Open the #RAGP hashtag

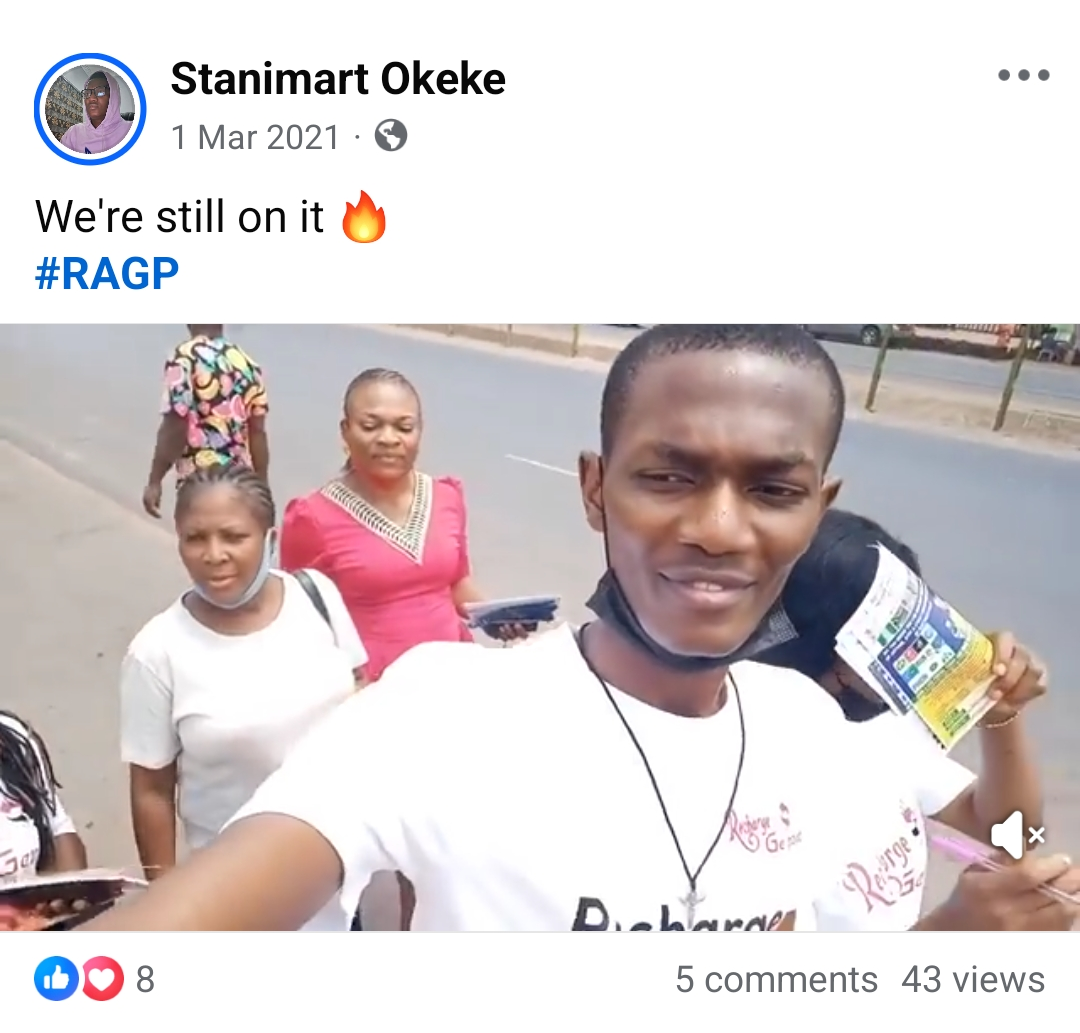pyautogui.click(x=107, y=273)
